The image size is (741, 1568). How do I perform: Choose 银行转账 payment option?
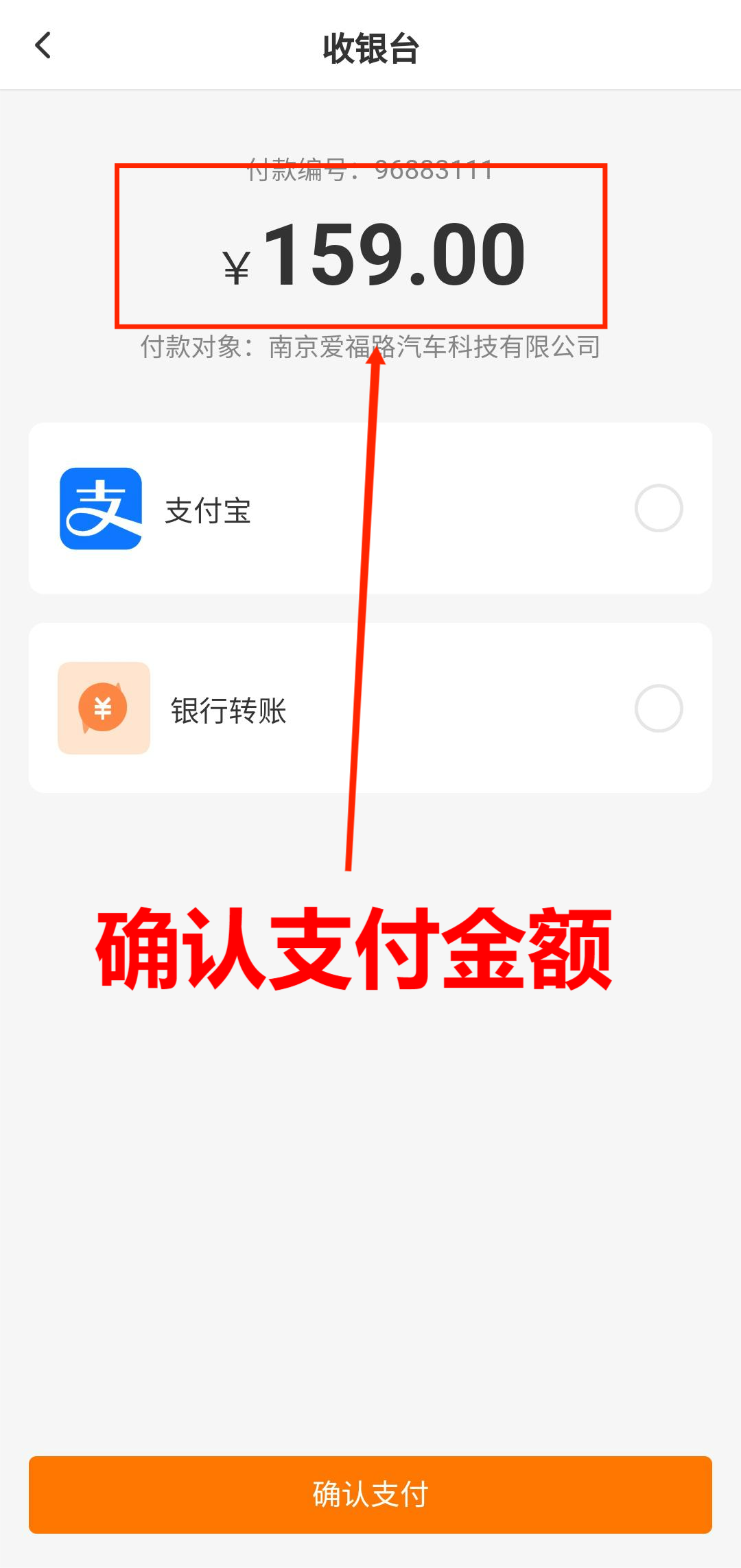pos(658,709)
